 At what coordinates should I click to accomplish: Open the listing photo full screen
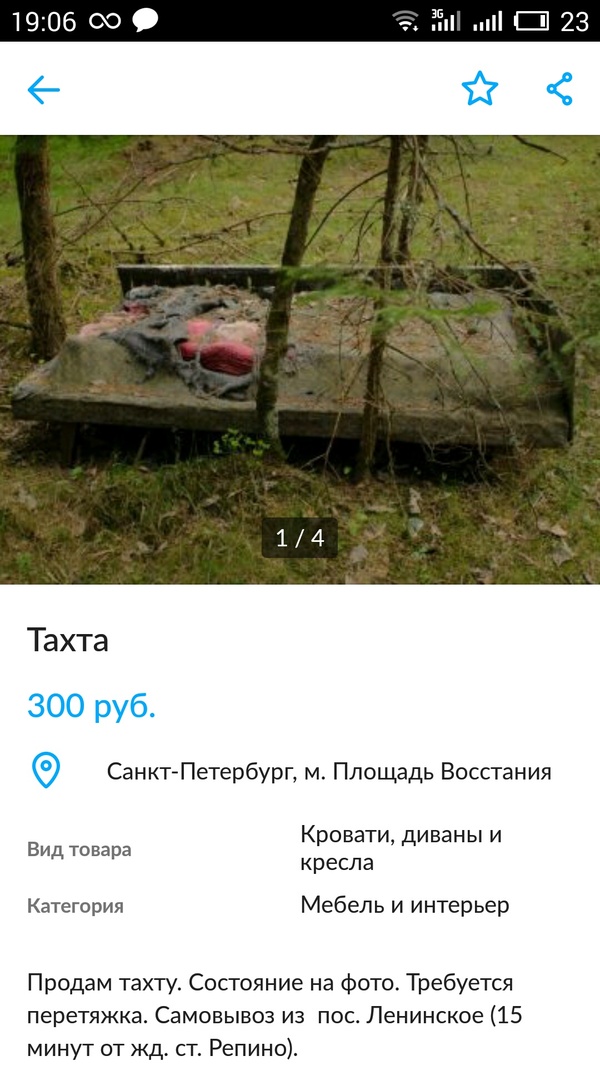click(300, 358)
